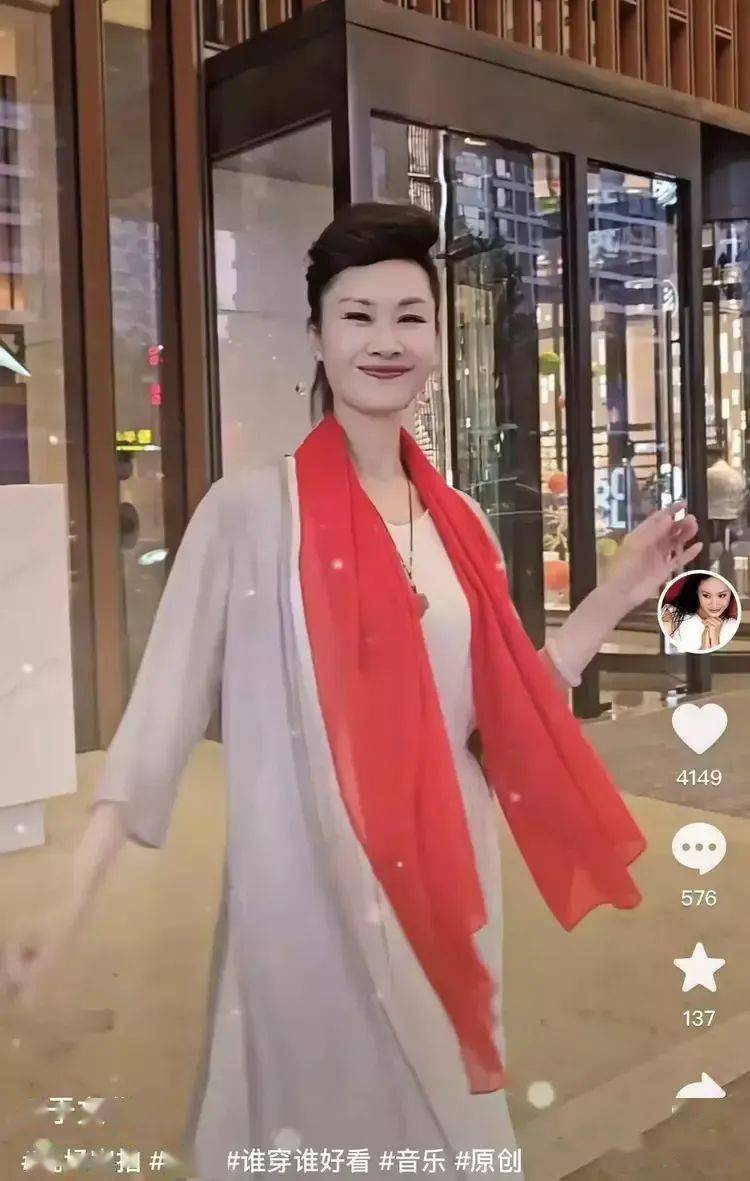Add the video to favorites with the star
The height and width of the screenshot is (1181, 750).
tap(699, 967)
